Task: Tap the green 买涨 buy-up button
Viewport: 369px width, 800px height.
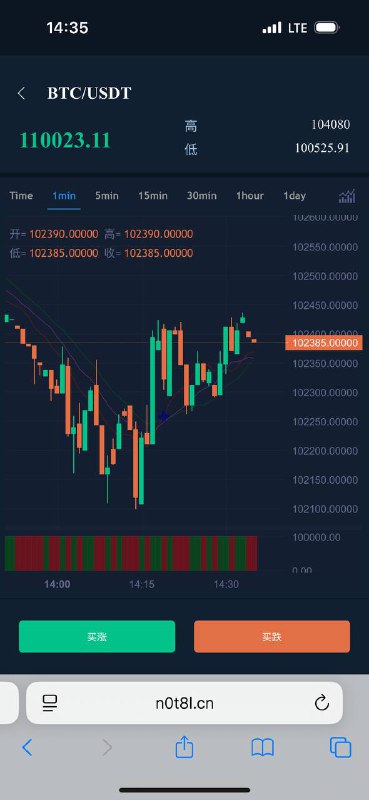Action: [x=97, y=636]
